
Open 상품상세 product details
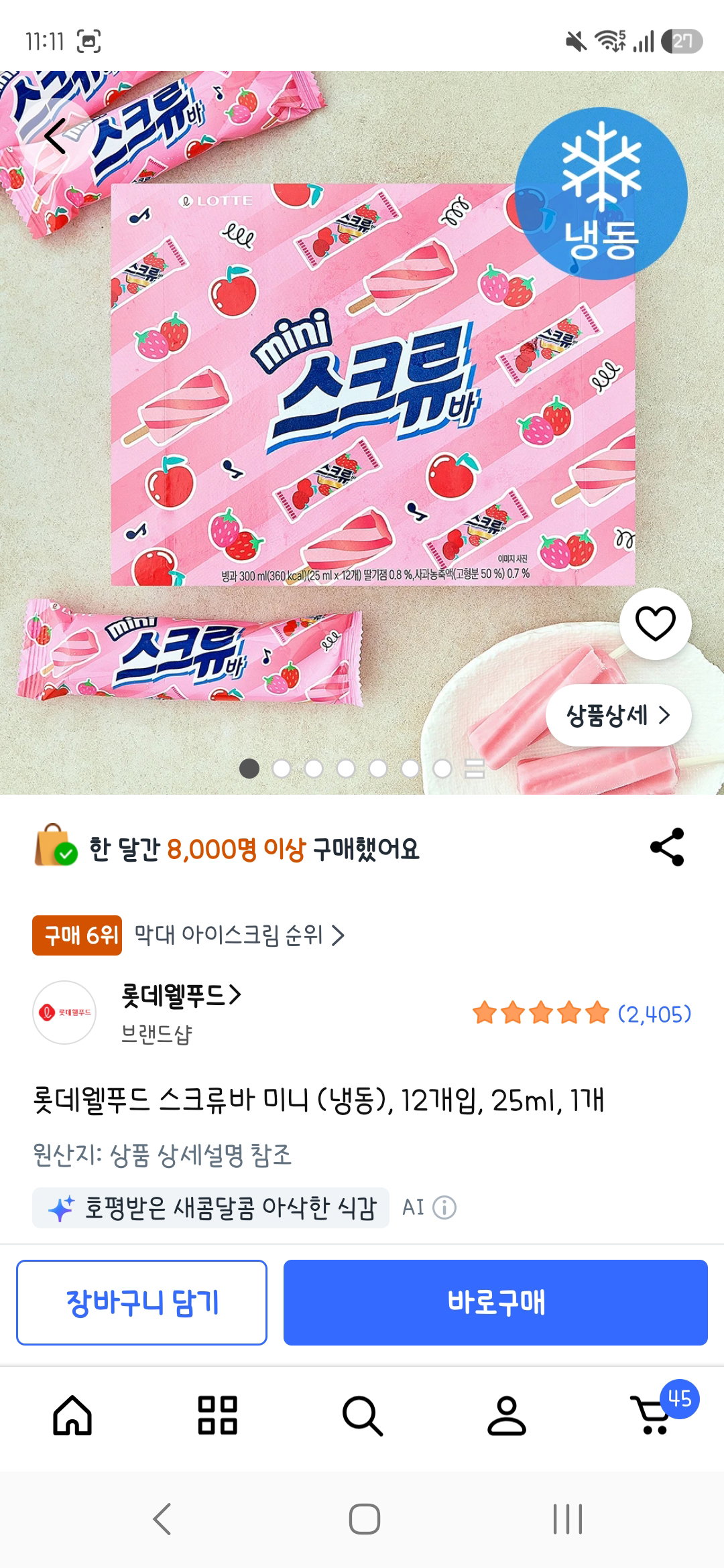point(618,716)
